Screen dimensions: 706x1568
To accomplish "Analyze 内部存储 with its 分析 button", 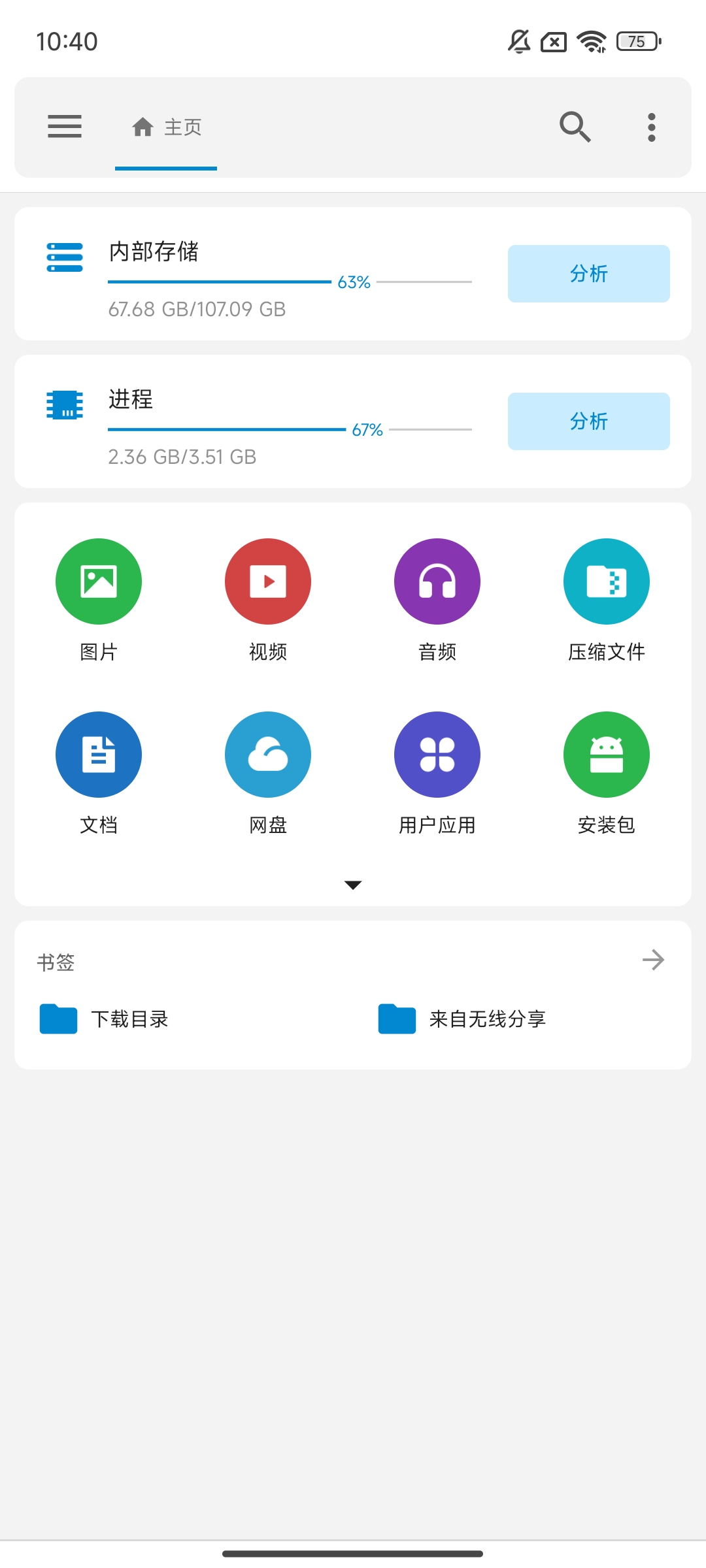I will pos(588,274).
